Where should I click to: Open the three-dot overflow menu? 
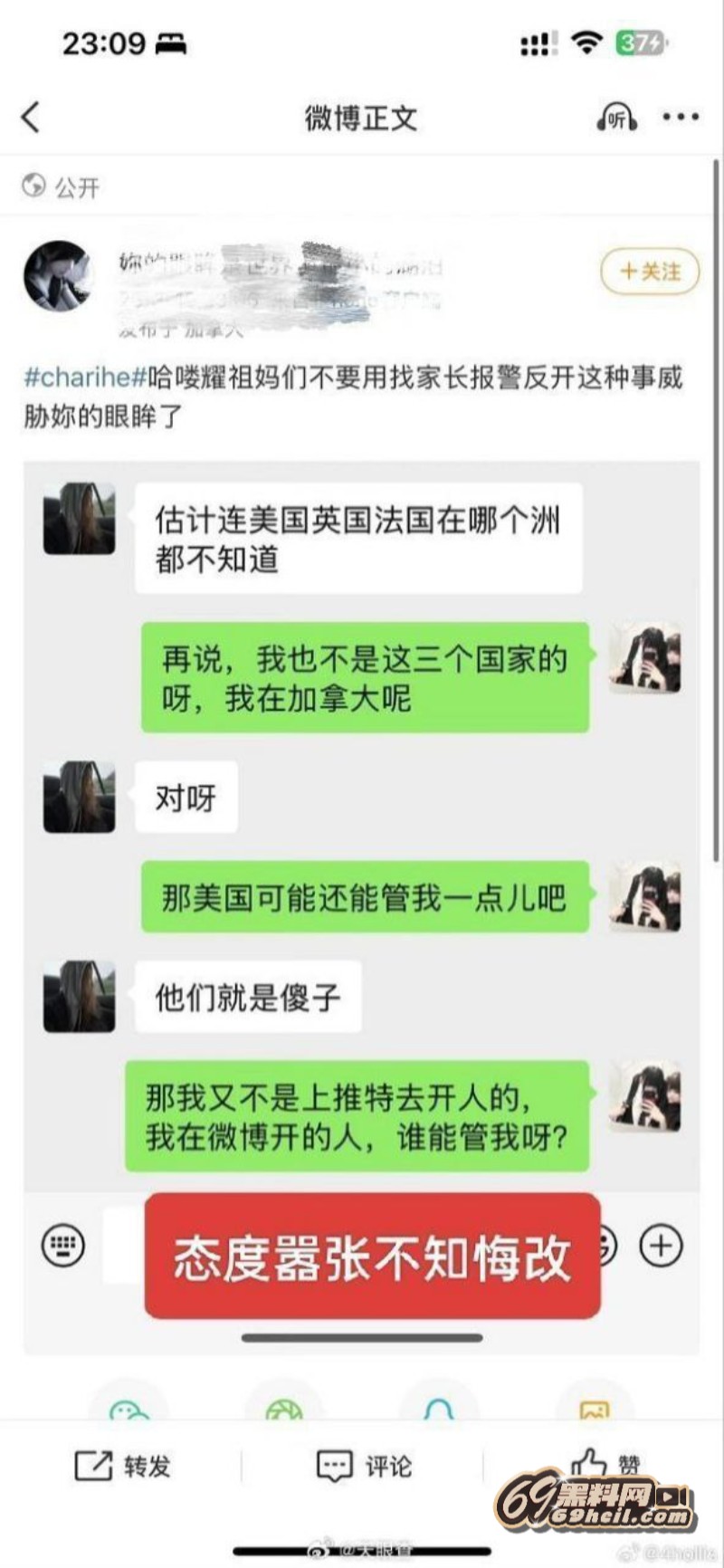pyautogui.click(x=680, y=117)
